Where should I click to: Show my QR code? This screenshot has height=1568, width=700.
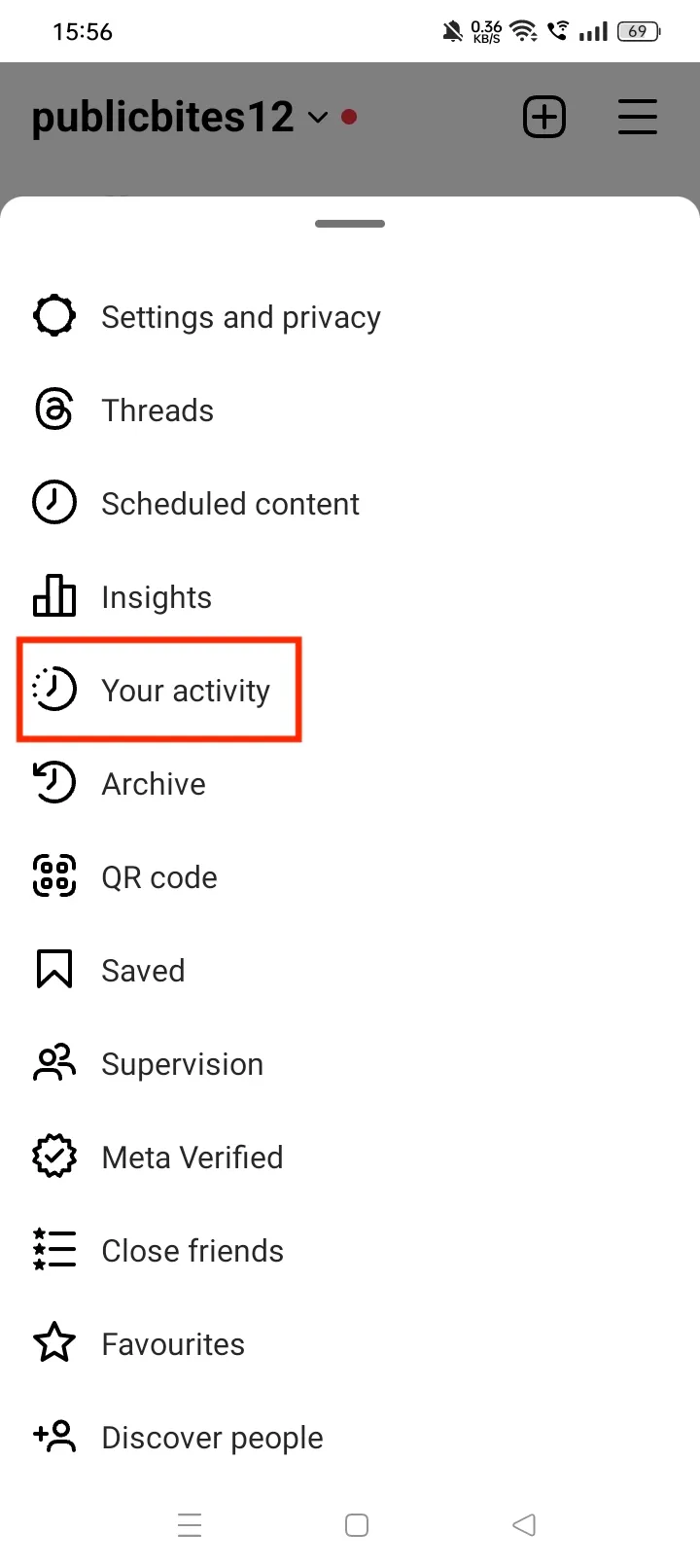pos(159,877)
